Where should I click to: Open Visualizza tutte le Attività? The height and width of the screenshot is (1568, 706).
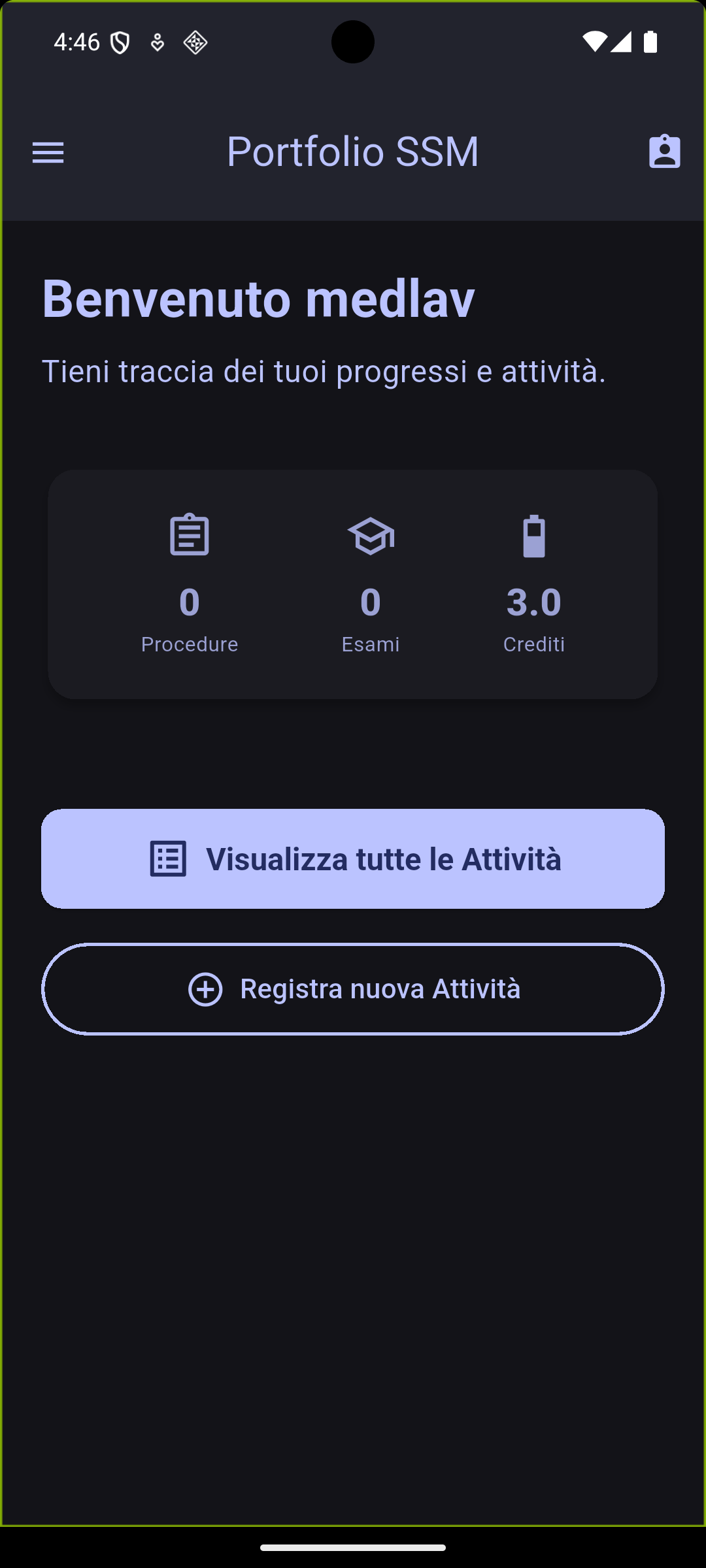click(353, 858)
